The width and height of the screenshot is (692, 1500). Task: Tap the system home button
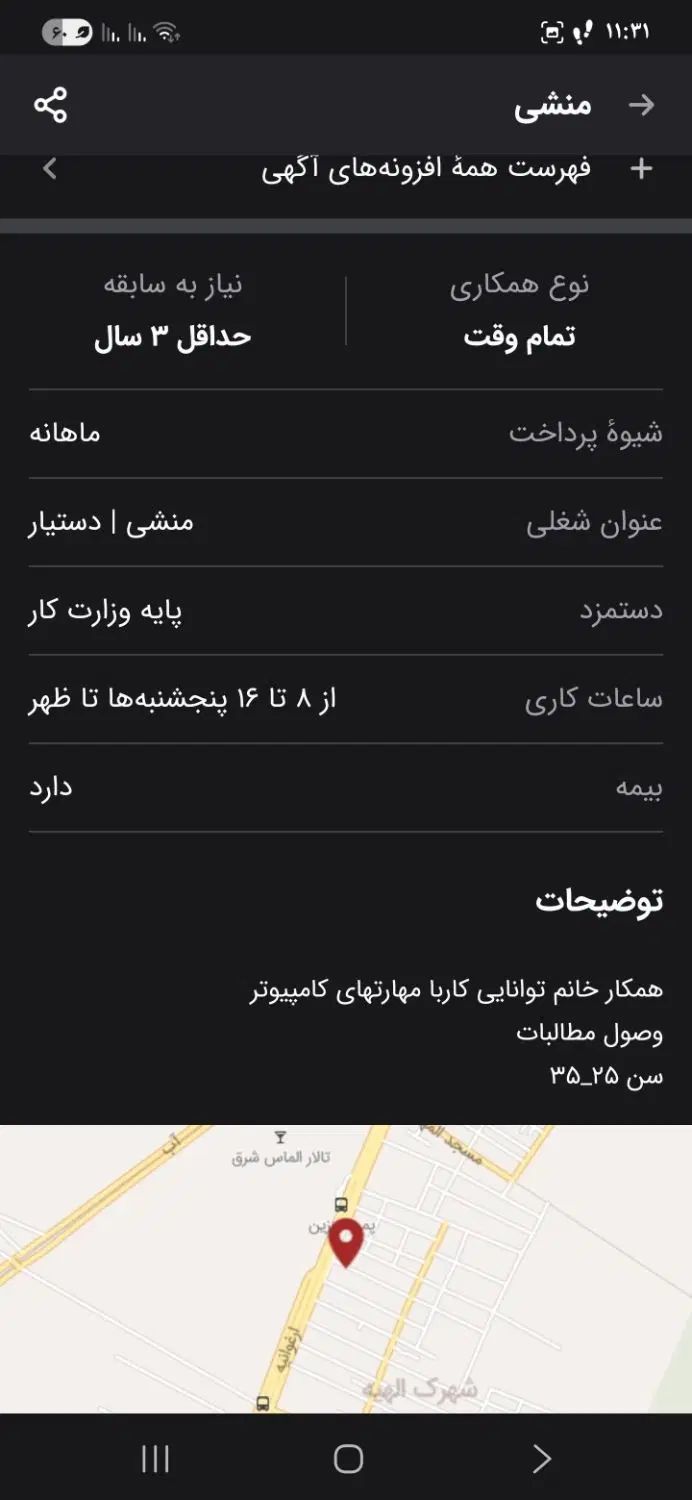(347, 1459)
